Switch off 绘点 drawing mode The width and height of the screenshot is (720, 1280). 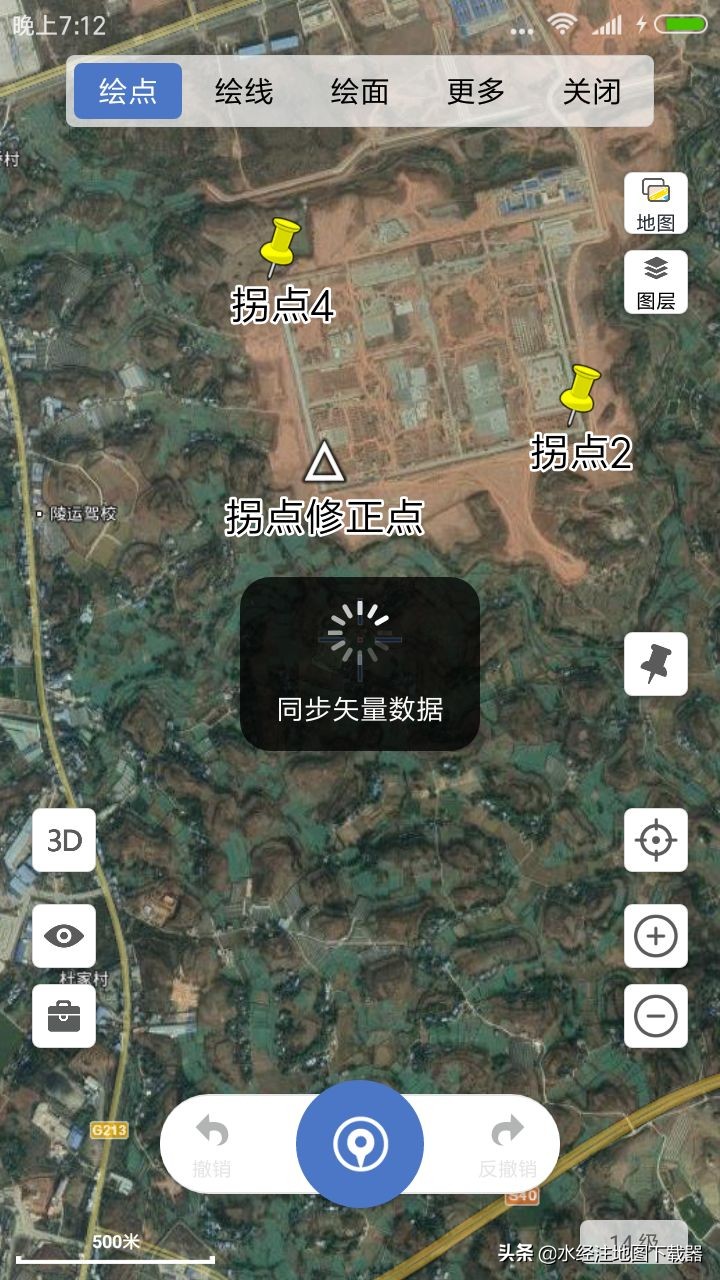(x=126, y=90)
